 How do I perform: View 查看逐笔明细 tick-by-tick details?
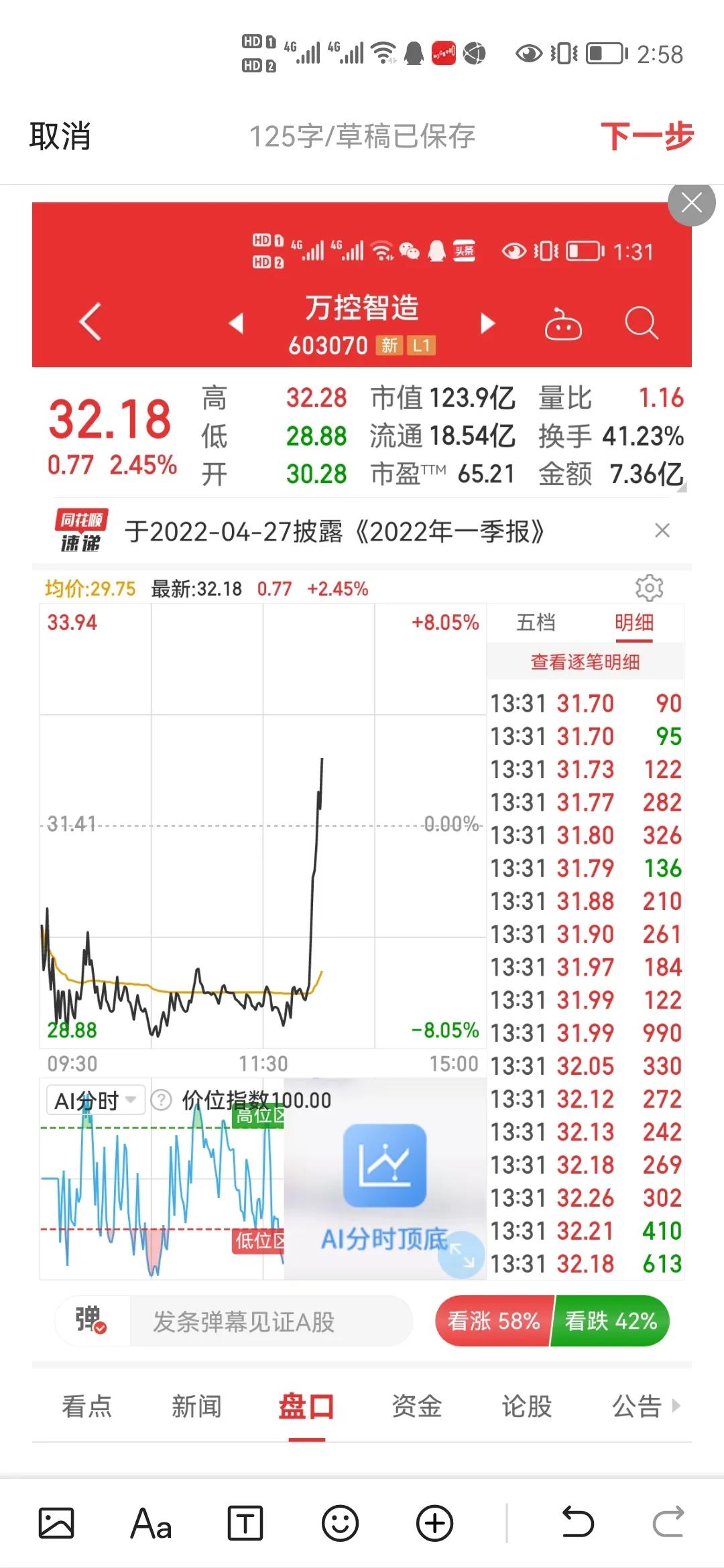(x=585, y=661)
